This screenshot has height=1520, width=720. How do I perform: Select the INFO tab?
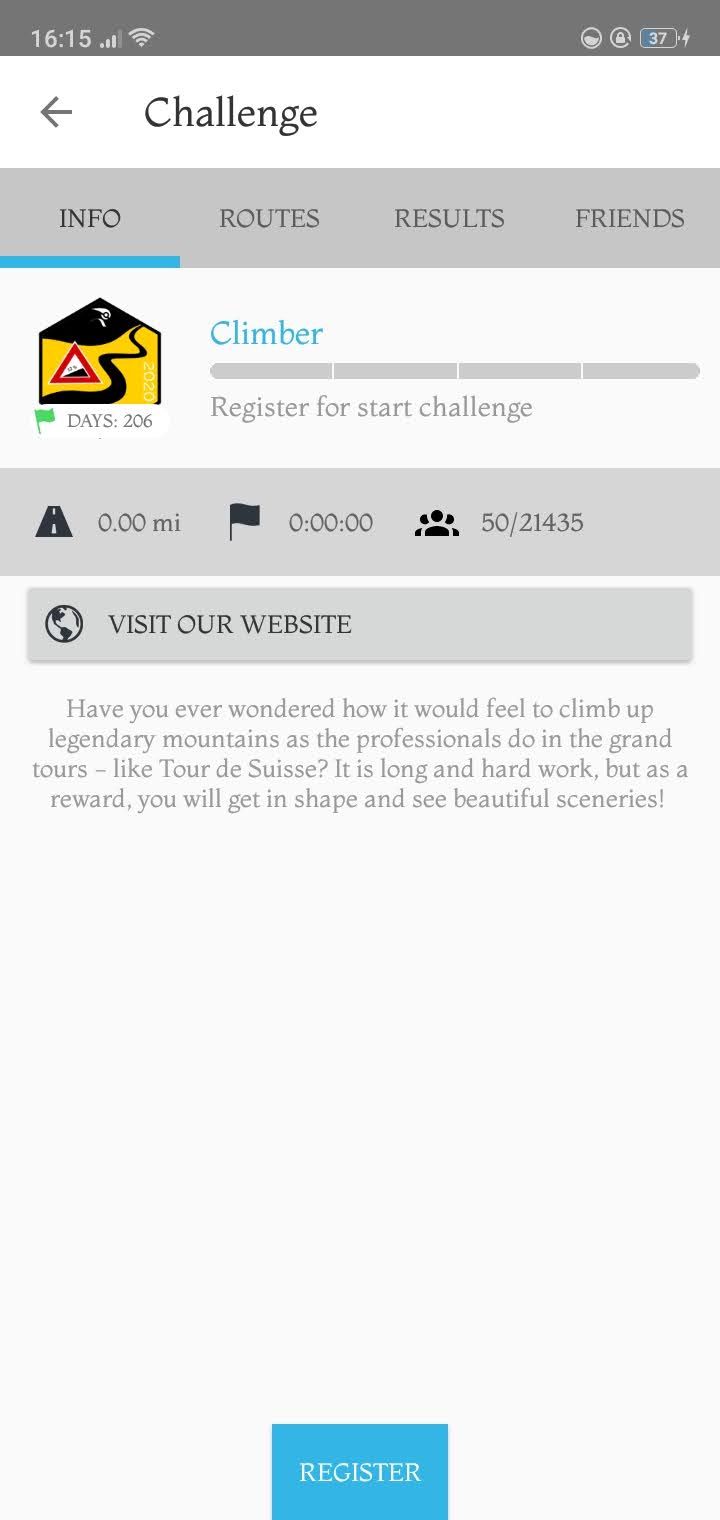point(90,218)
